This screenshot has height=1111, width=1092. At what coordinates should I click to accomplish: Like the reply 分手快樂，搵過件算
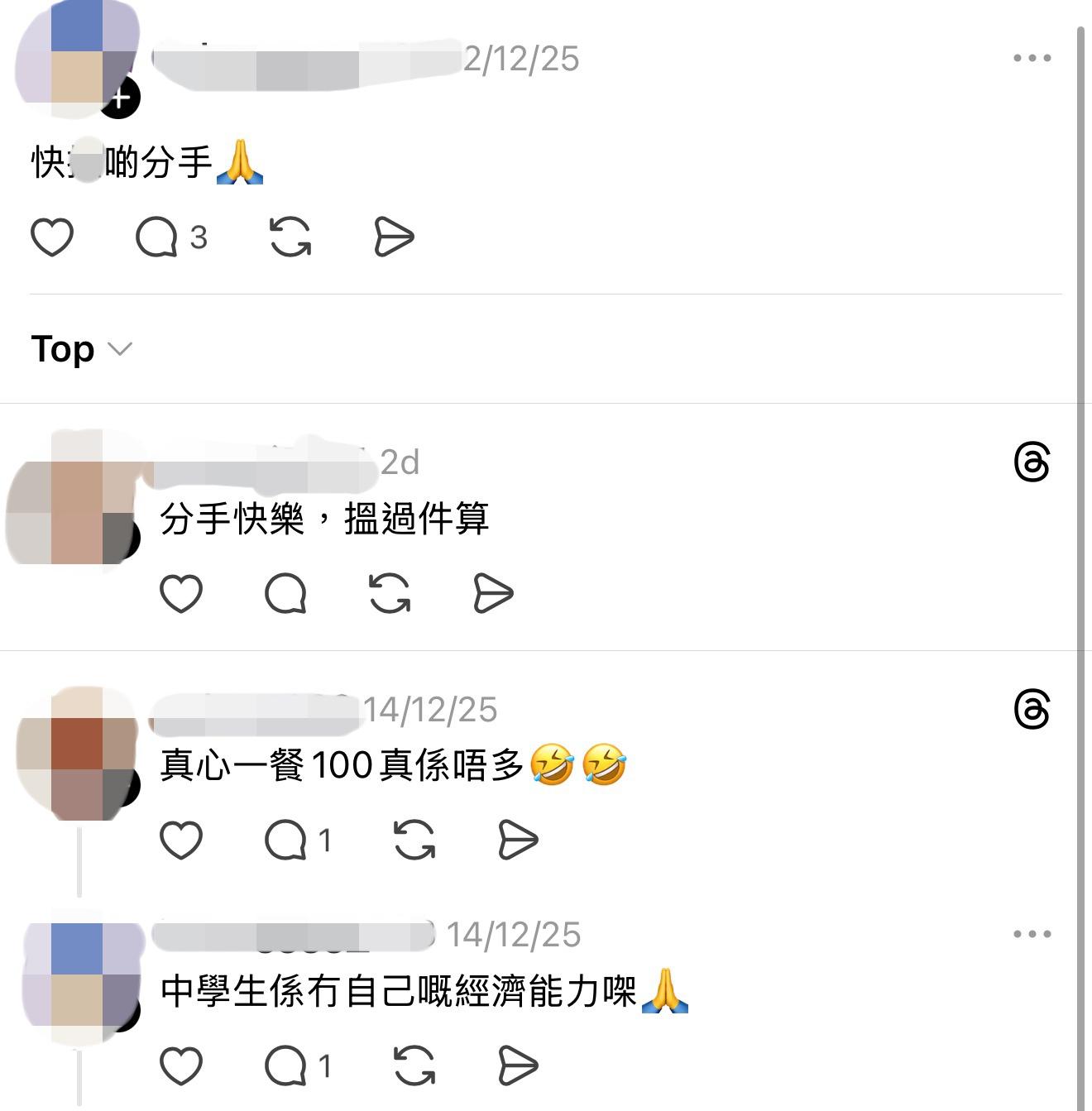coord(181,593)
